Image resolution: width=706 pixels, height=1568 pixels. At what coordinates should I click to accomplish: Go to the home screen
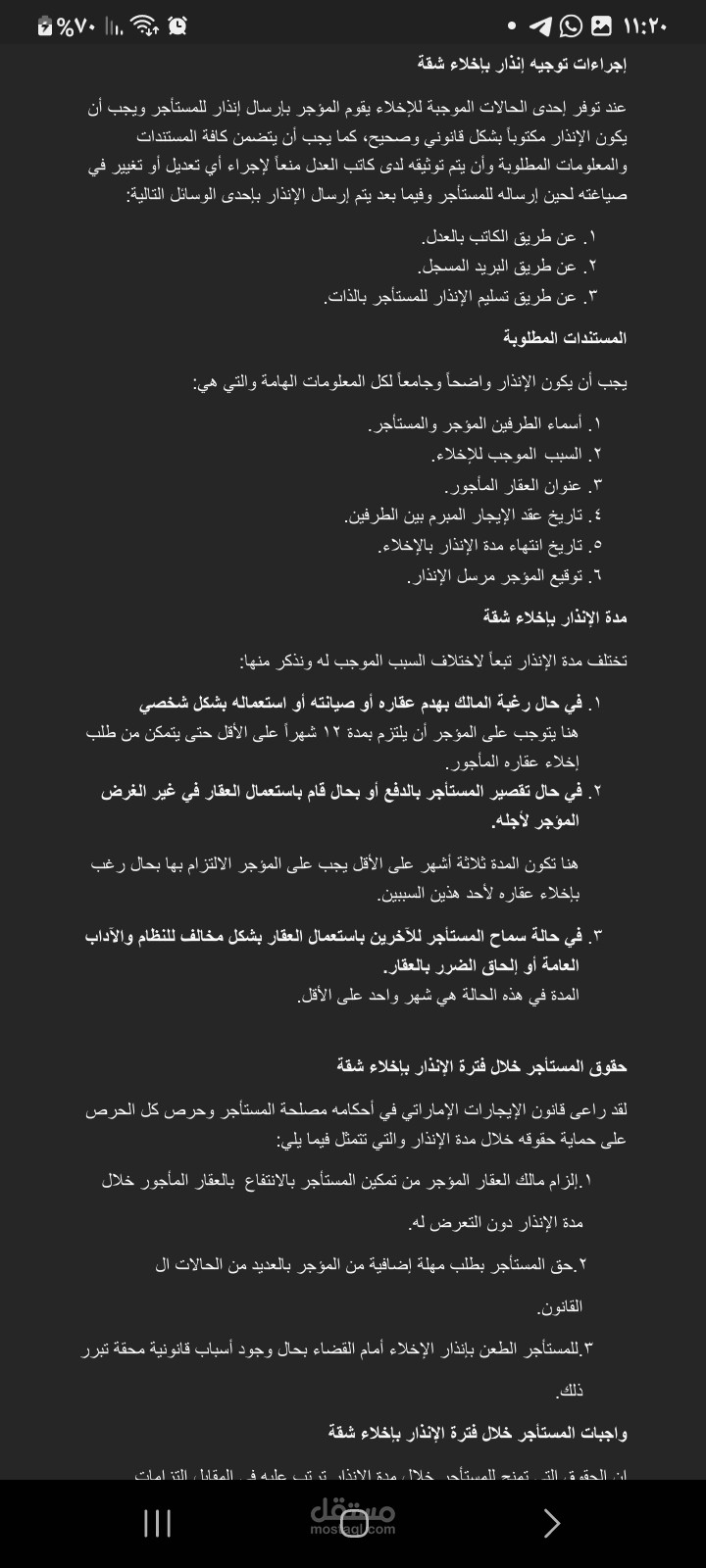353,1525
